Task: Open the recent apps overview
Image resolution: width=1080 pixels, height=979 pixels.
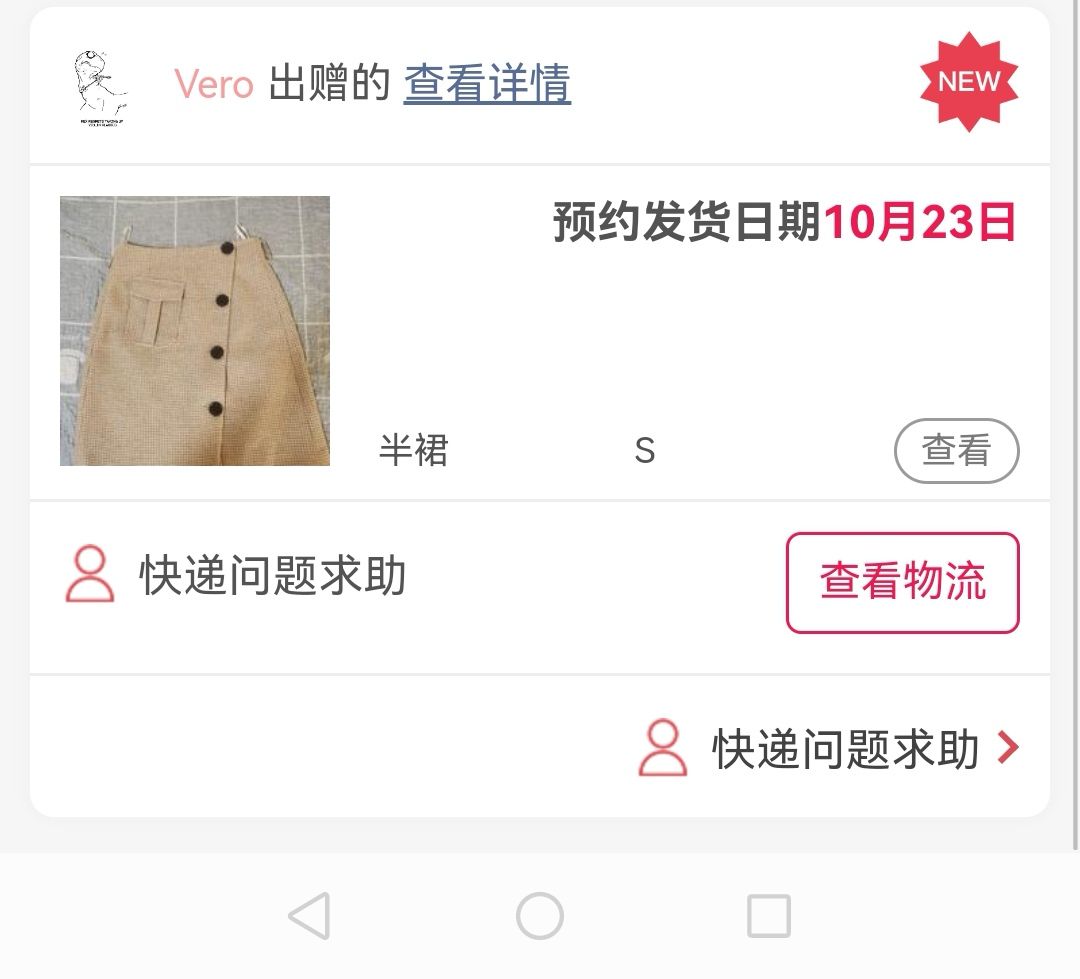Action: [x=769, y=916]
